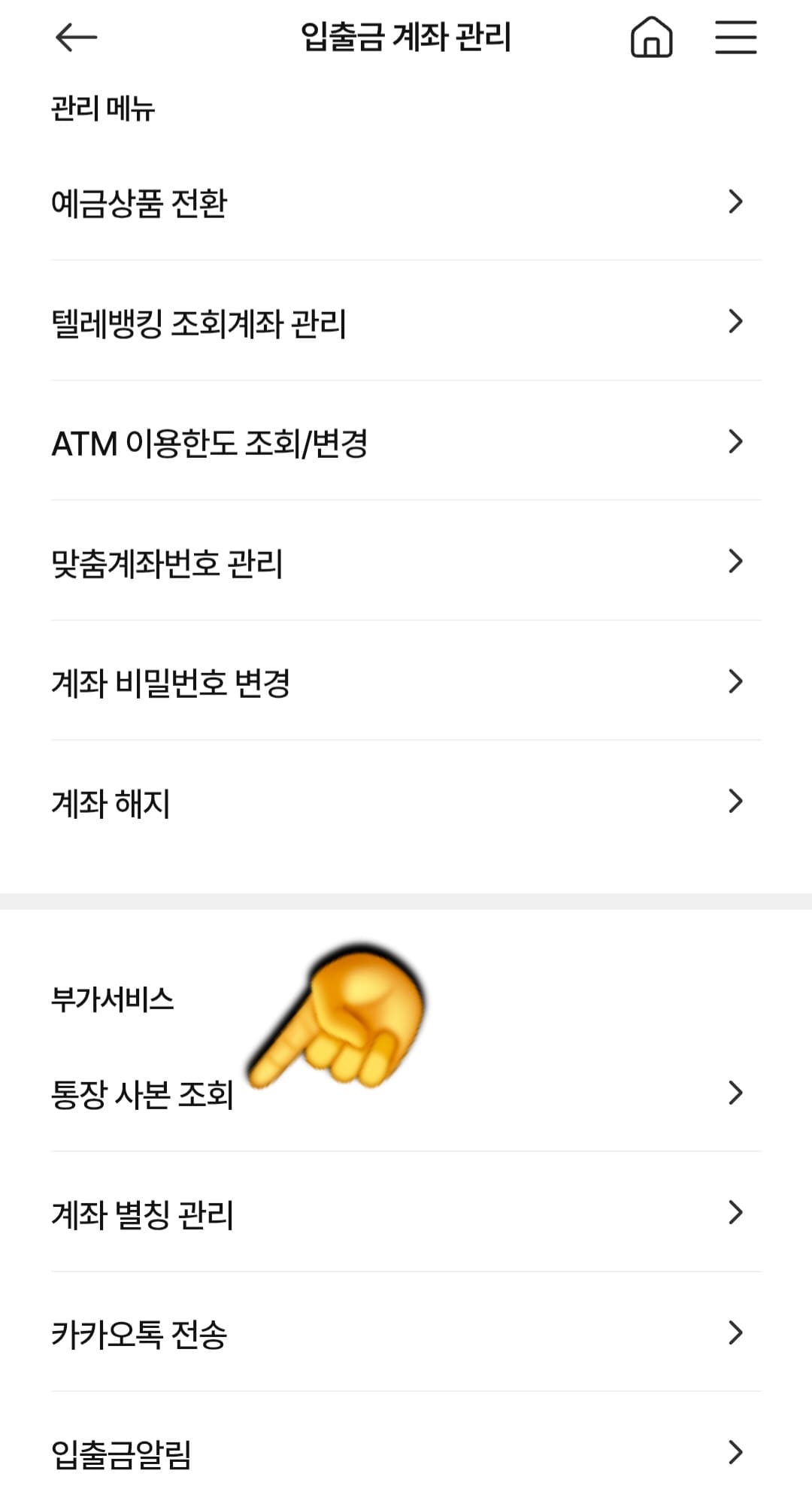Select ATM 이용한도 조회/변경 option
Image resolution: width=812 pixels, height=1504 pixels.
coord(211,444)
